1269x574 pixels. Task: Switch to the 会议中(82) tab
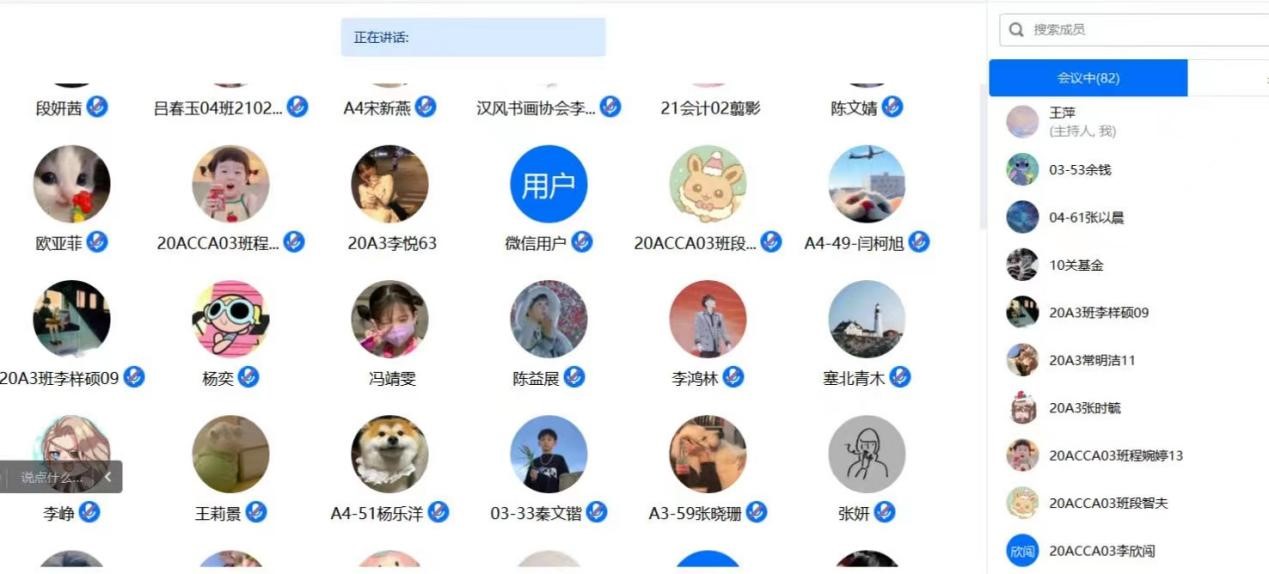tap(1088, 78)
